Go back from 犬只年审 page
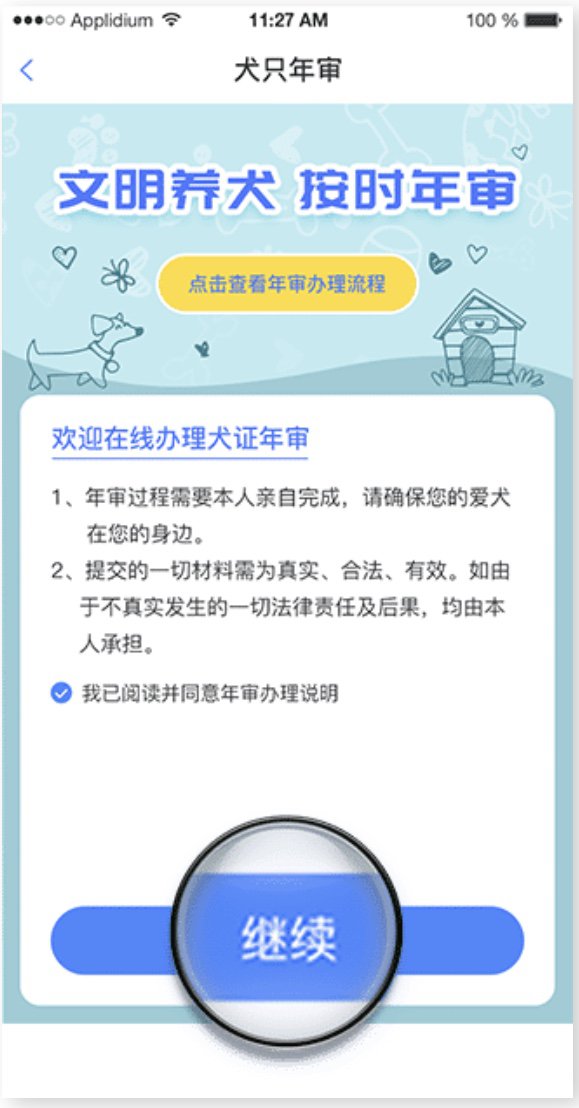The width and height of the screenshot is (579, 1108). tap(27, 70)
